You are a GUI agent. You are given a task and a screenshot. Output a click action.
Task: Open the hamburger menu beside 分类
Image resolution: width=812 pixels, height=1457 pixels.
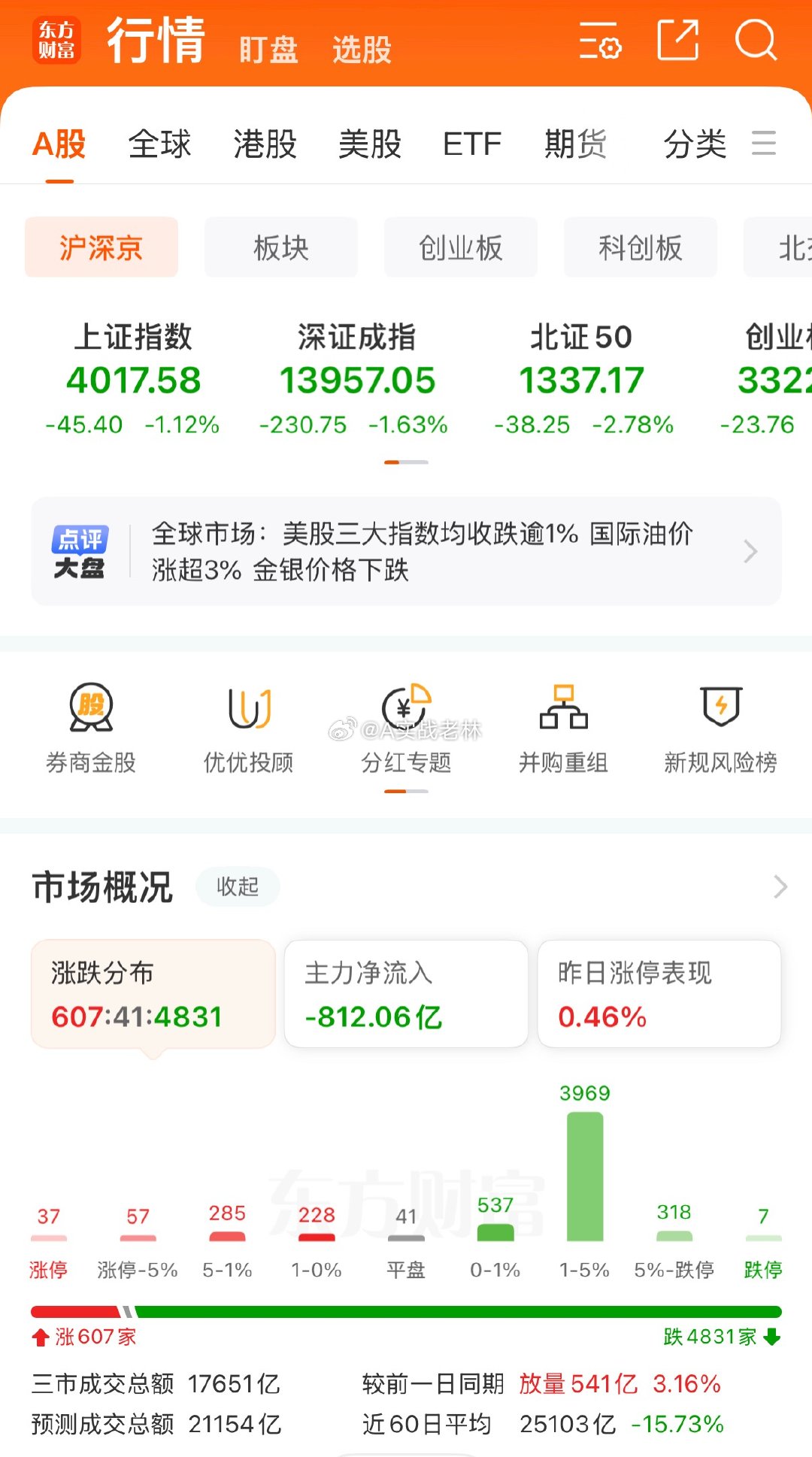tap(764, 144)
